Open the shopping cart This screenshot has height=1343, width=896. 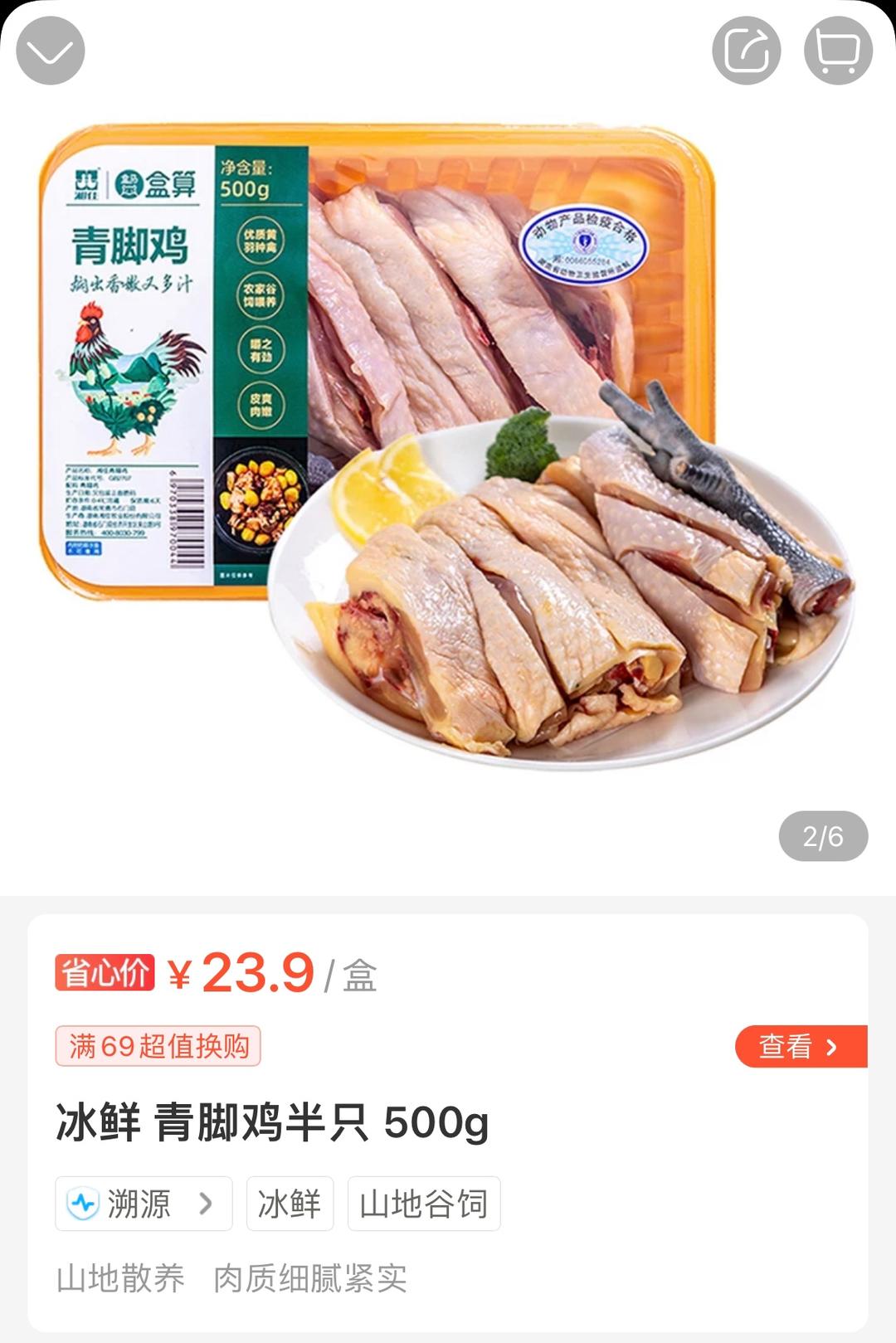838,51
